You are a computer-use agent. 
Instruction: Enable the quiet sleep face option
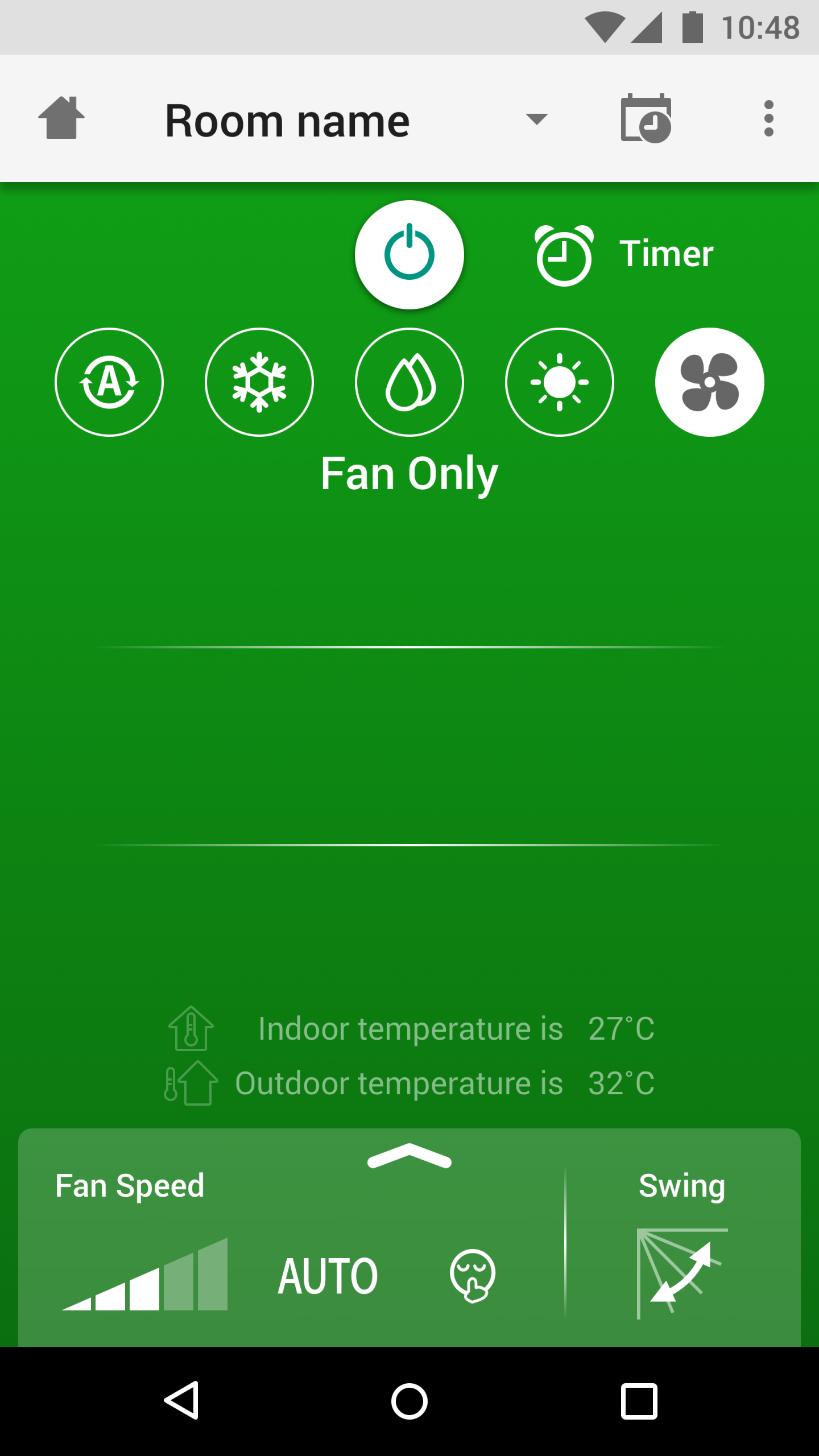472,1275
